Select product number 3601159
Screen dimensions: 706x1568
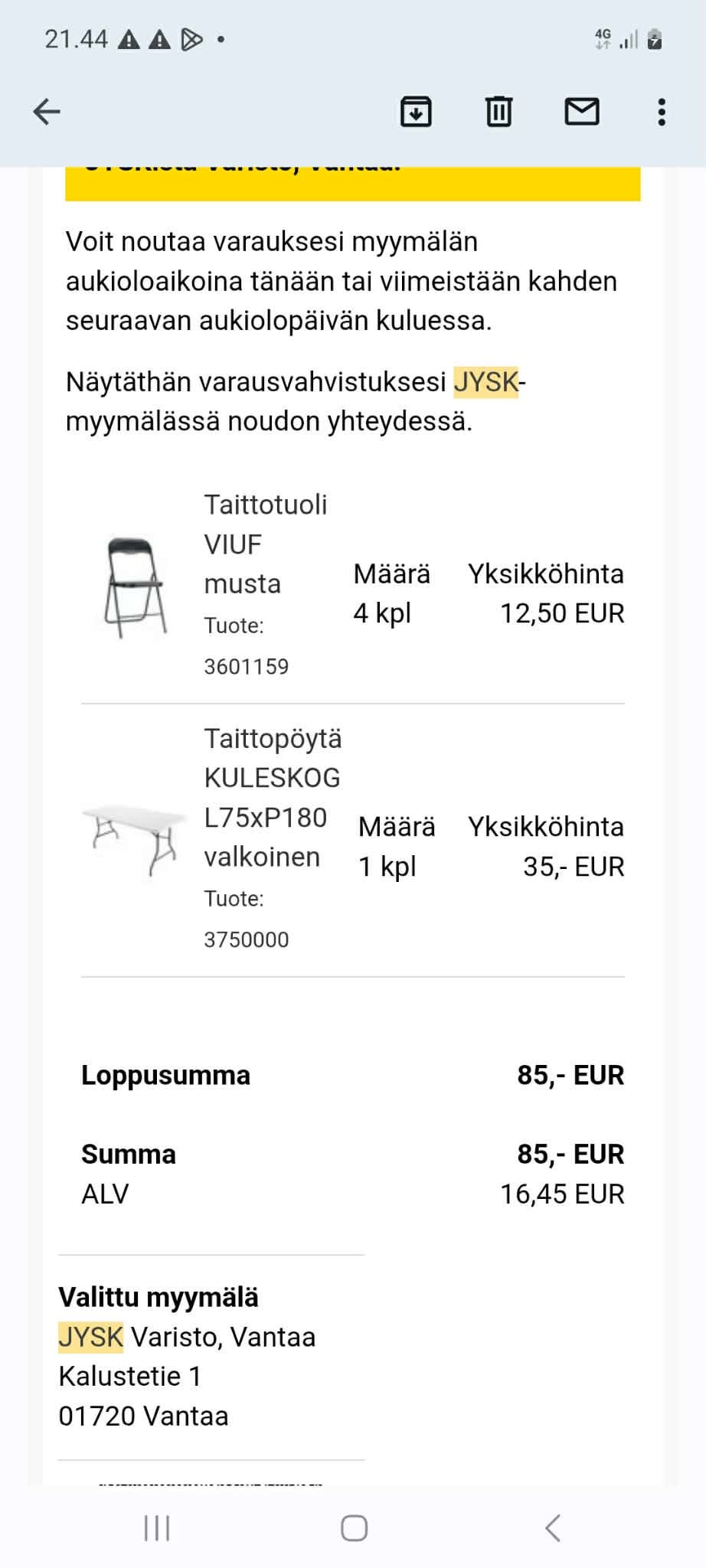(246, 666)
